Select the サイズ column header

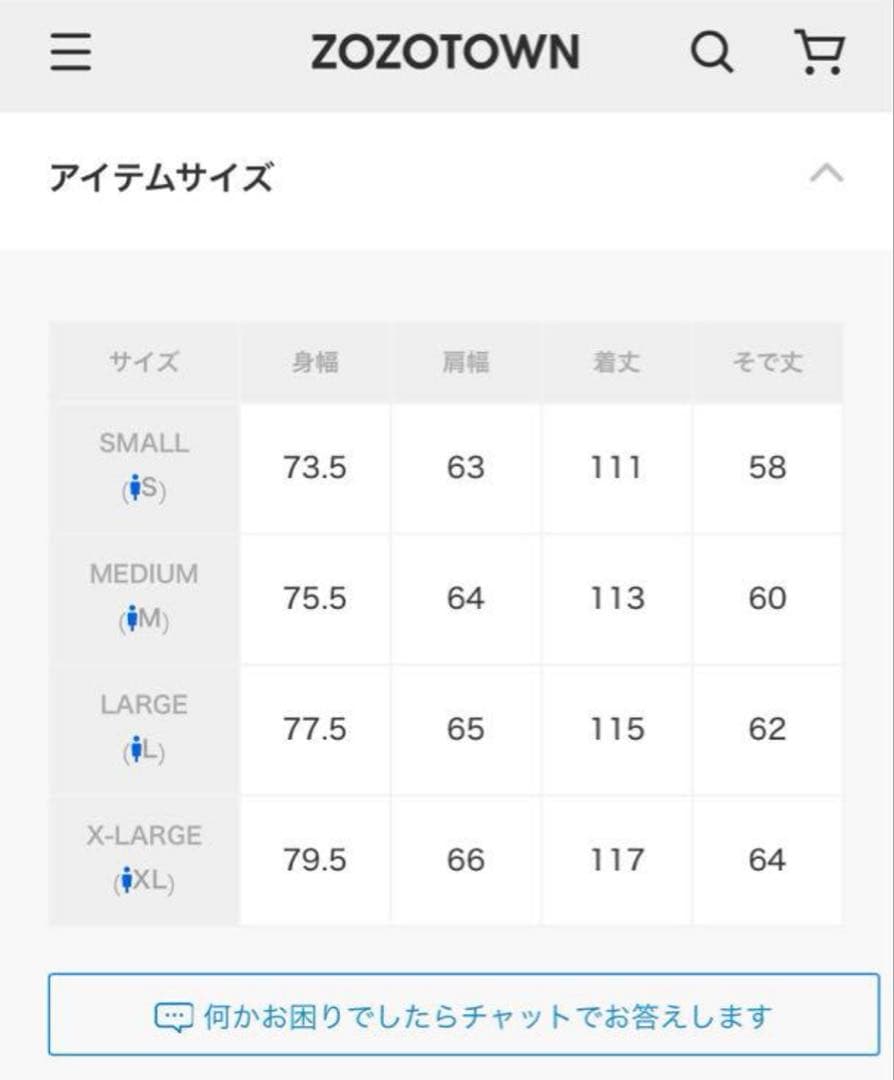click(x=143, y=362)
